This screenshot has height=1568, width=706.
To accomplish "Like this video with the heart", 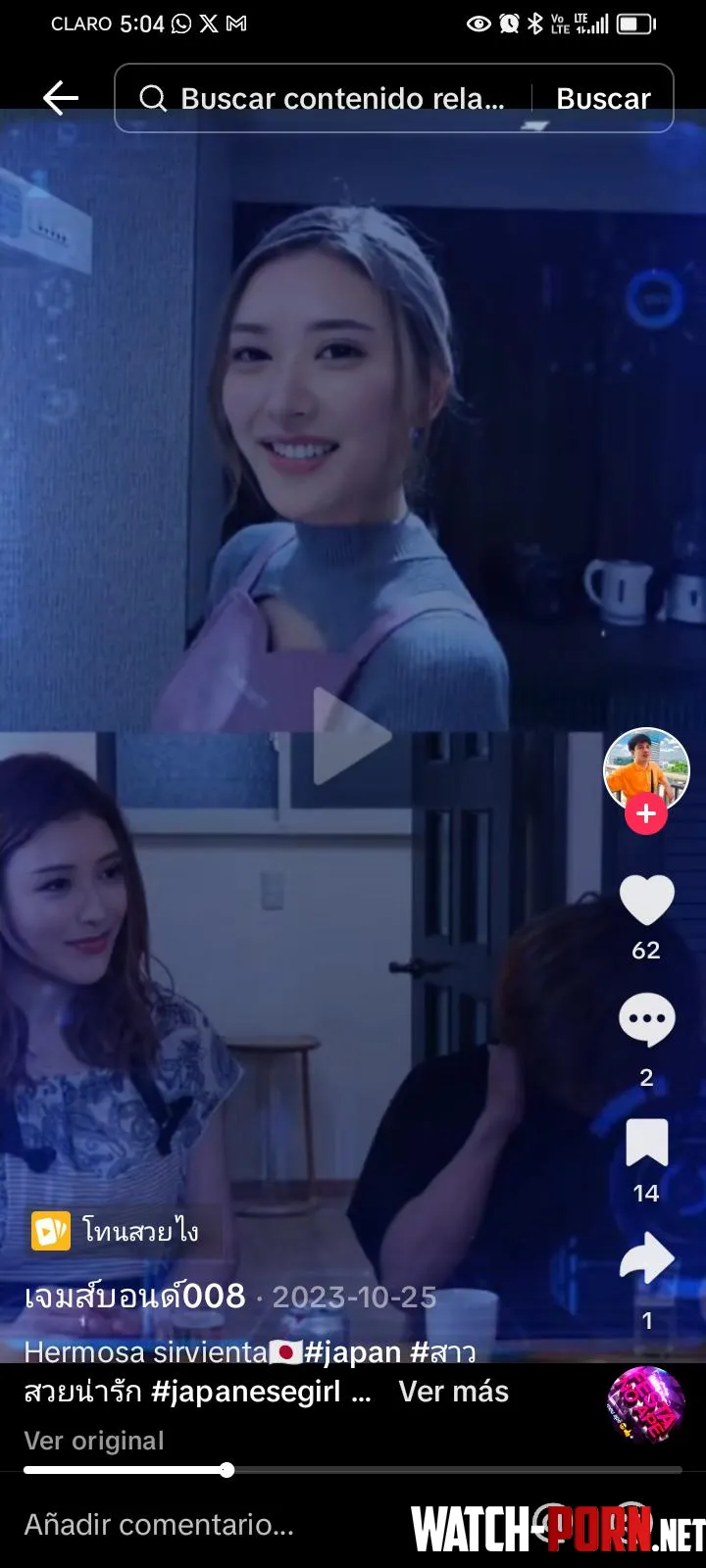I will (x=646, y=900).
